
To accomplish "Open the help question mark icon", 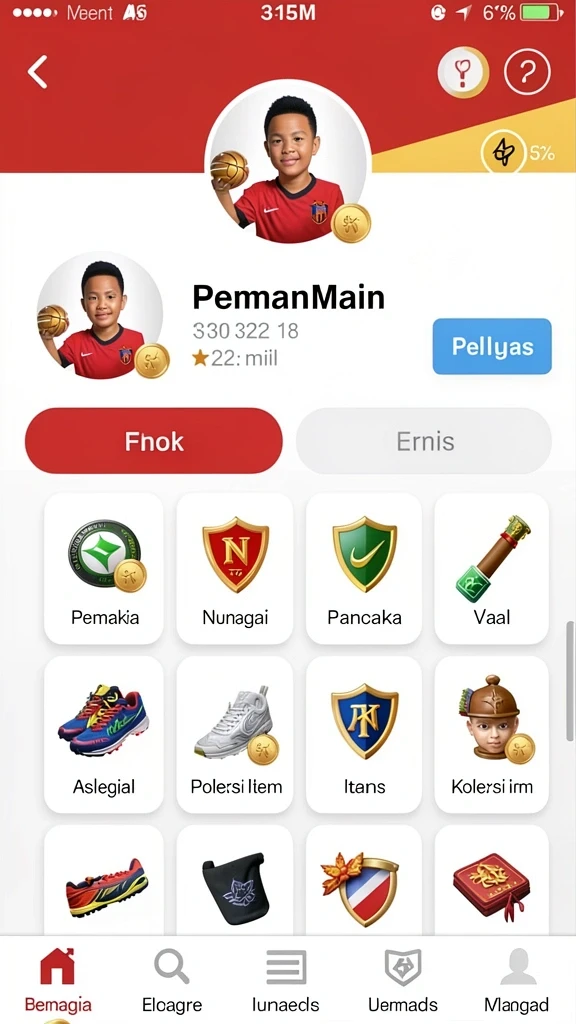I will 527,71.
